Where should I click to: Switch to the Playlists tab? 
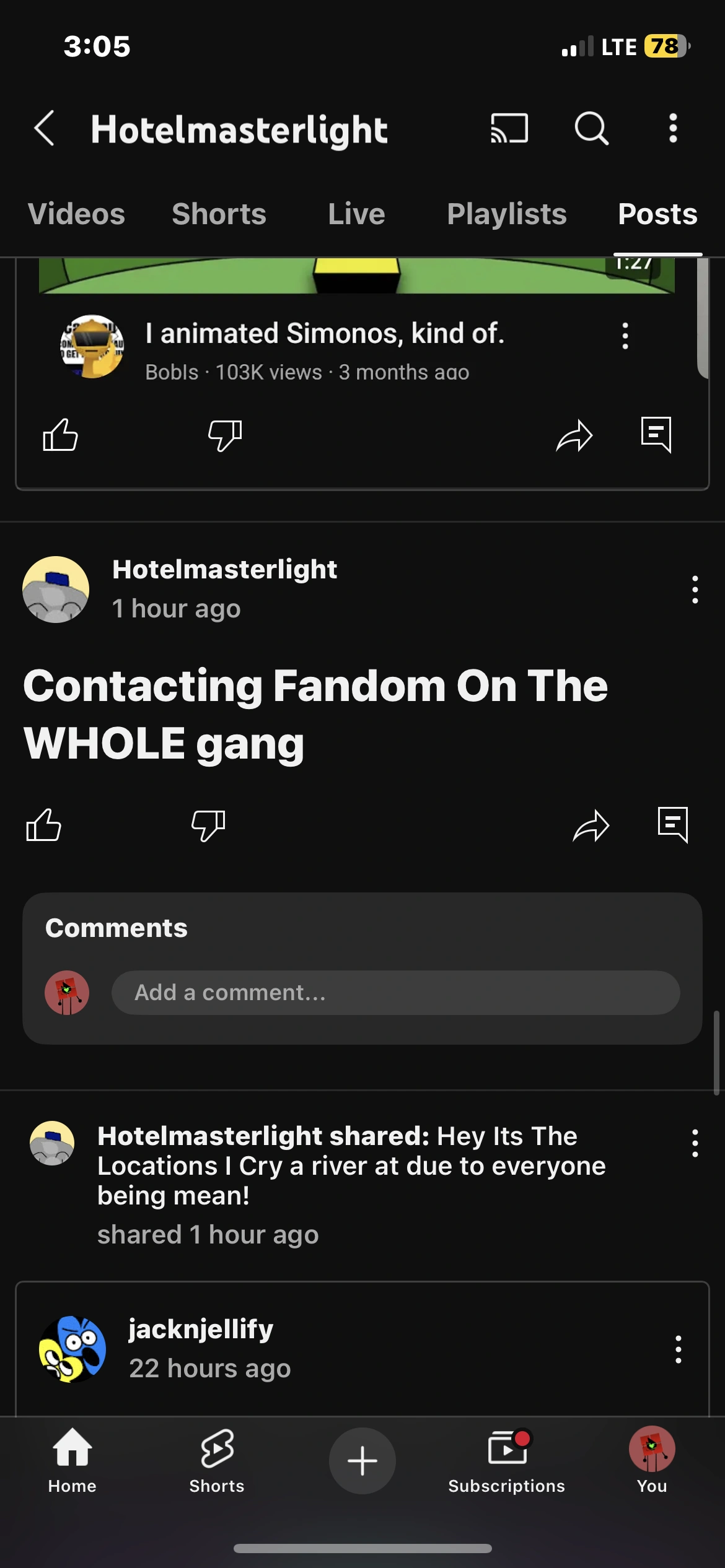click(506, 214)
